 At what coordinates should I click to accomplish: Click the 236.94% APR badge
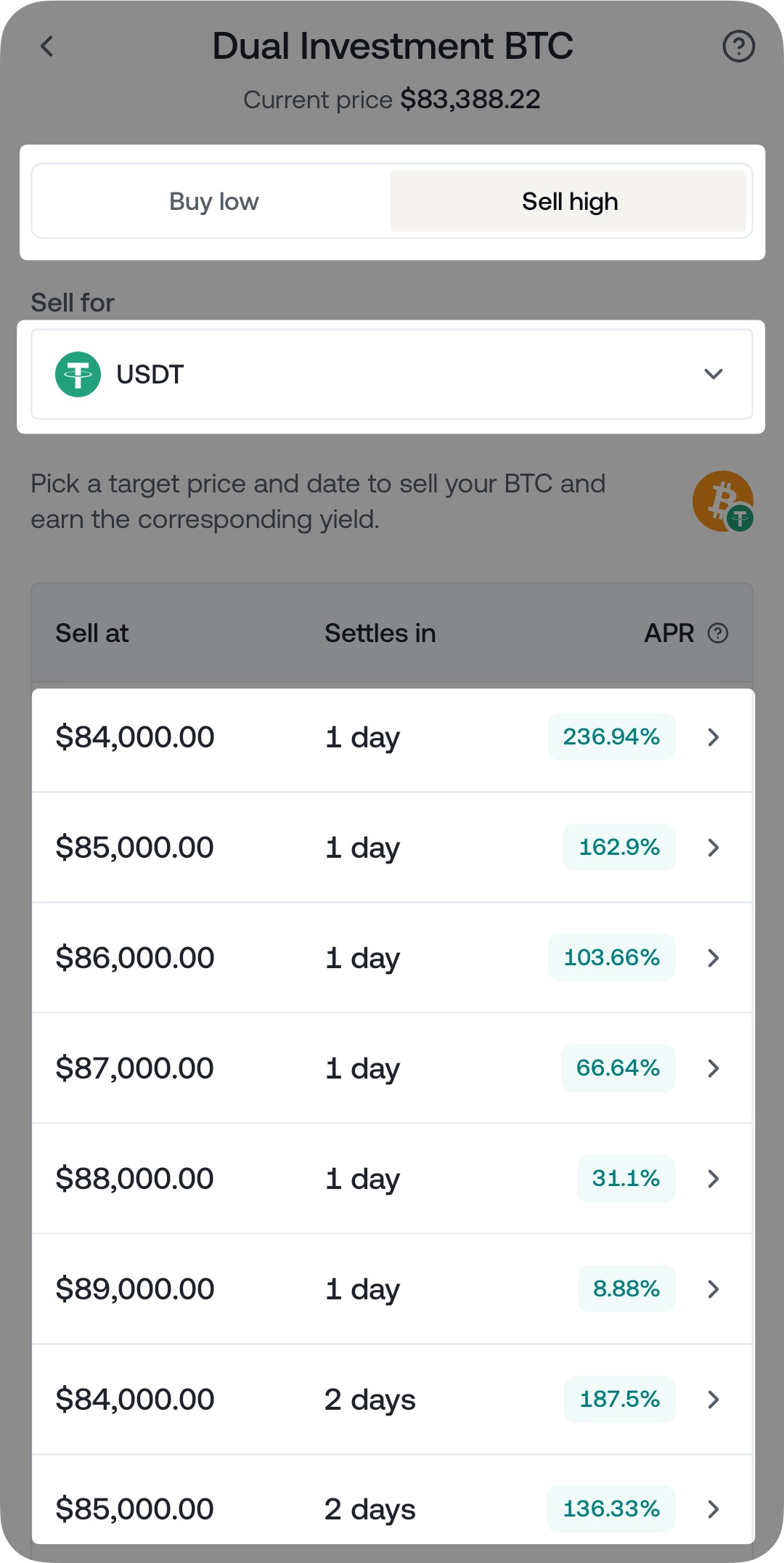coord(611,736)
